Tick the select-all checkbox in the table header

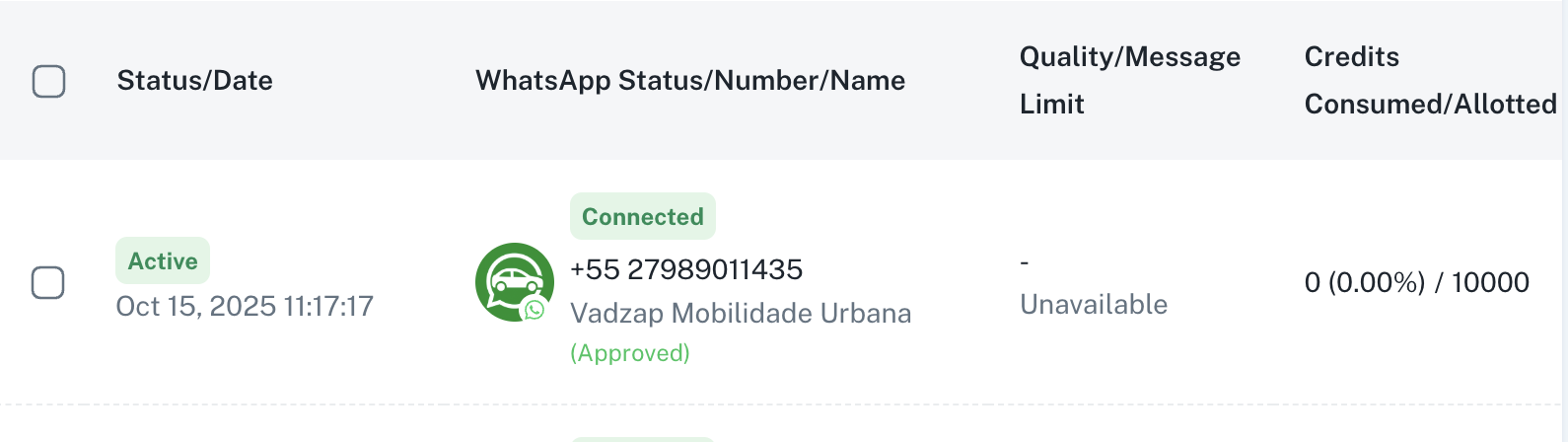click(x=49, y=81)
